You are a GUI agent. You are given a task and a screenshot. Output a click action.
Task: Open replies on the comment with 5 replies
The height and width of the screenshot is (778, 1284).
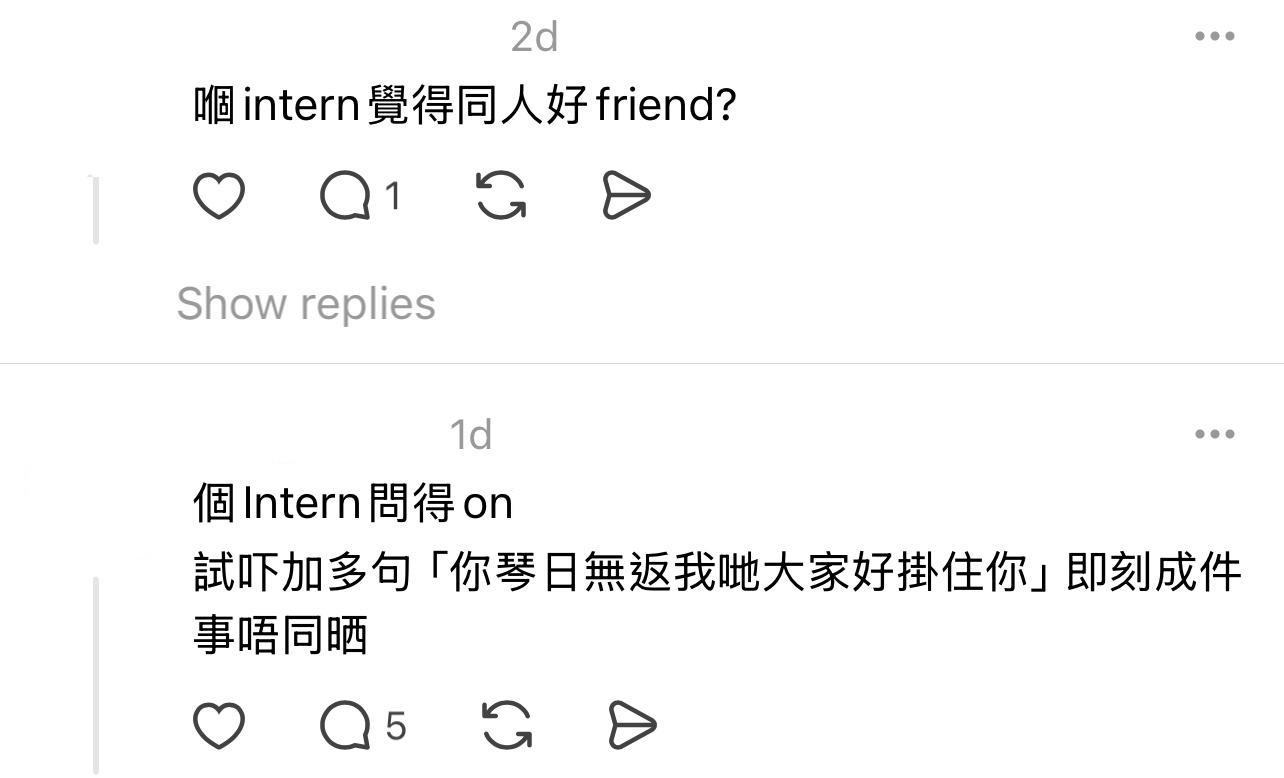coord(345,725)
